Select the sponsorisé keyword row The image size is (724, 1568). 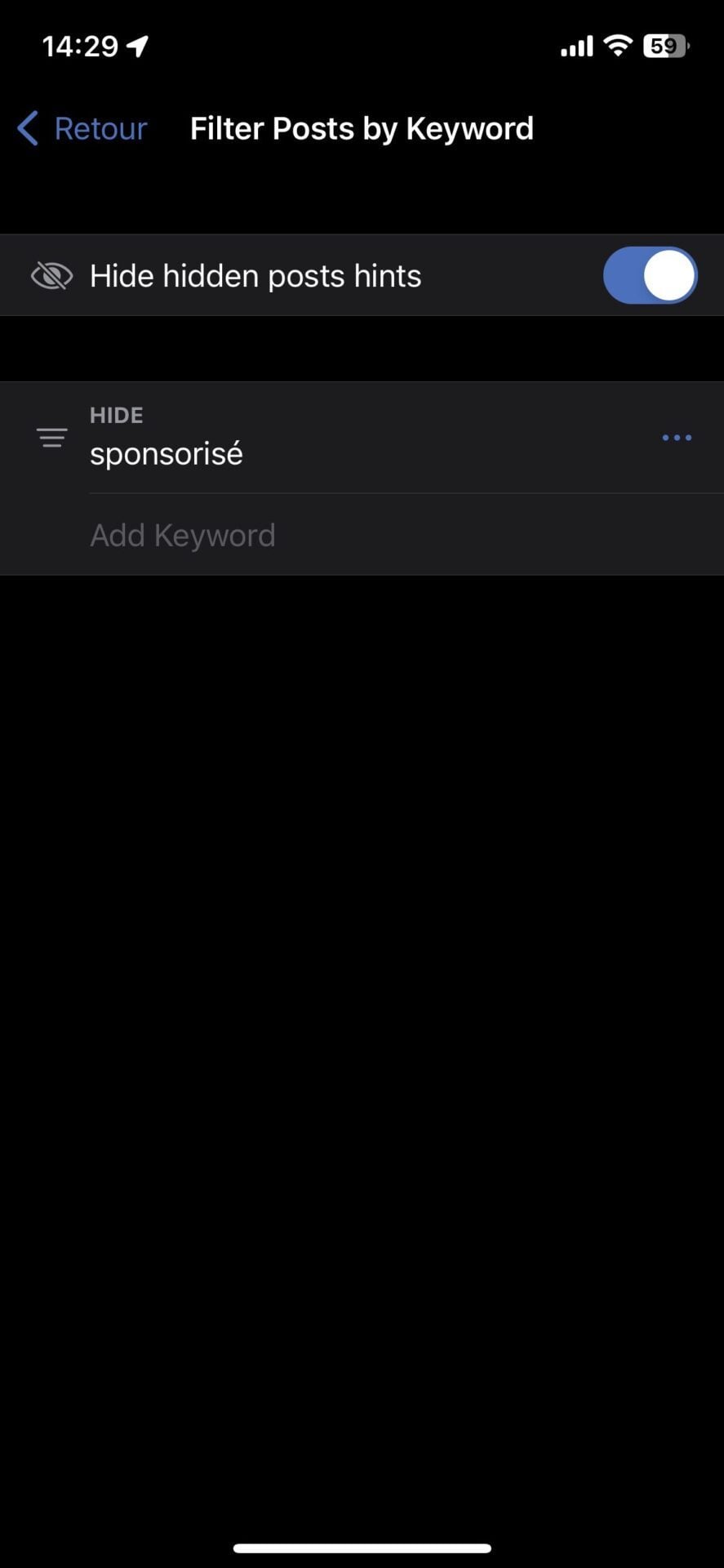167,453
